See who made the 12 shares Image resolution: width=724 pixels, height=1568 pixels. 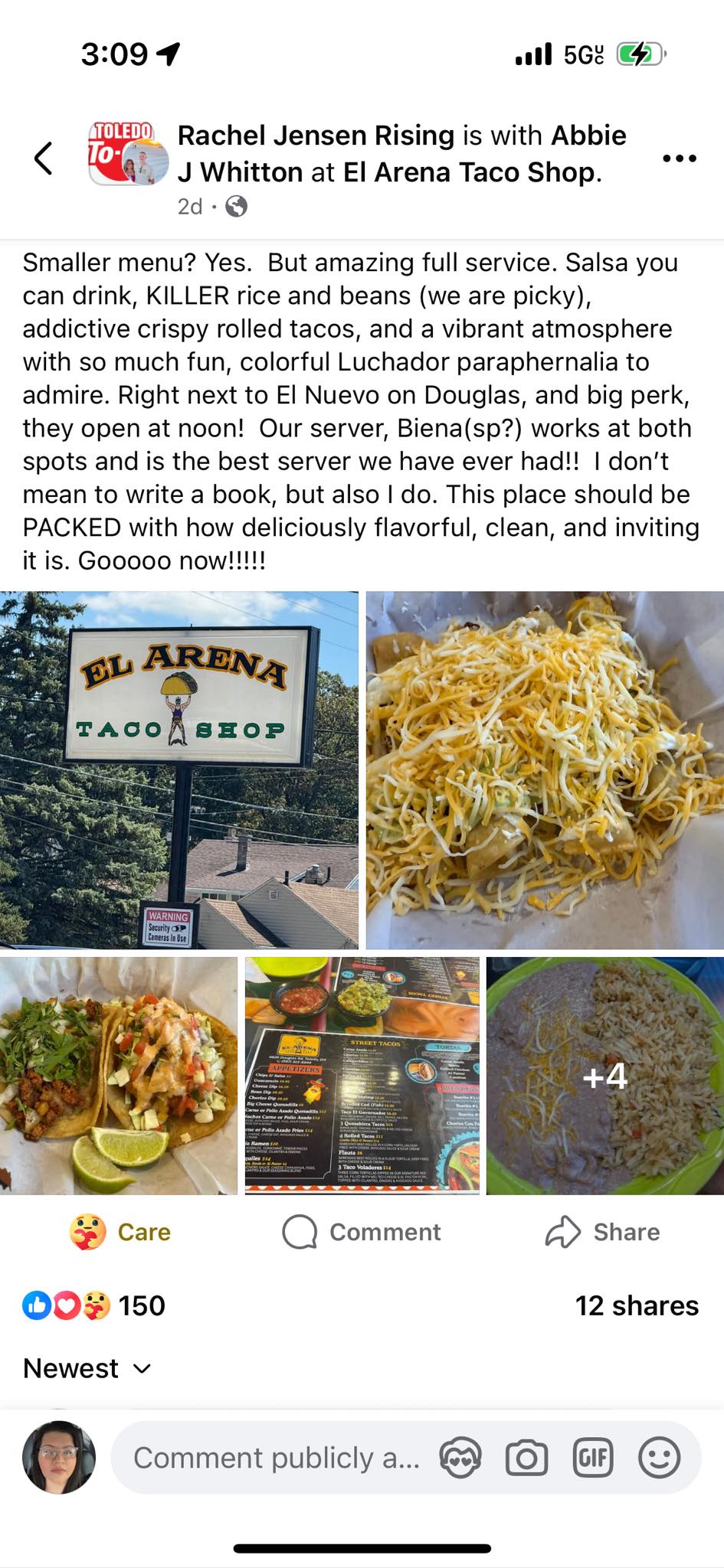(637, 1305)
